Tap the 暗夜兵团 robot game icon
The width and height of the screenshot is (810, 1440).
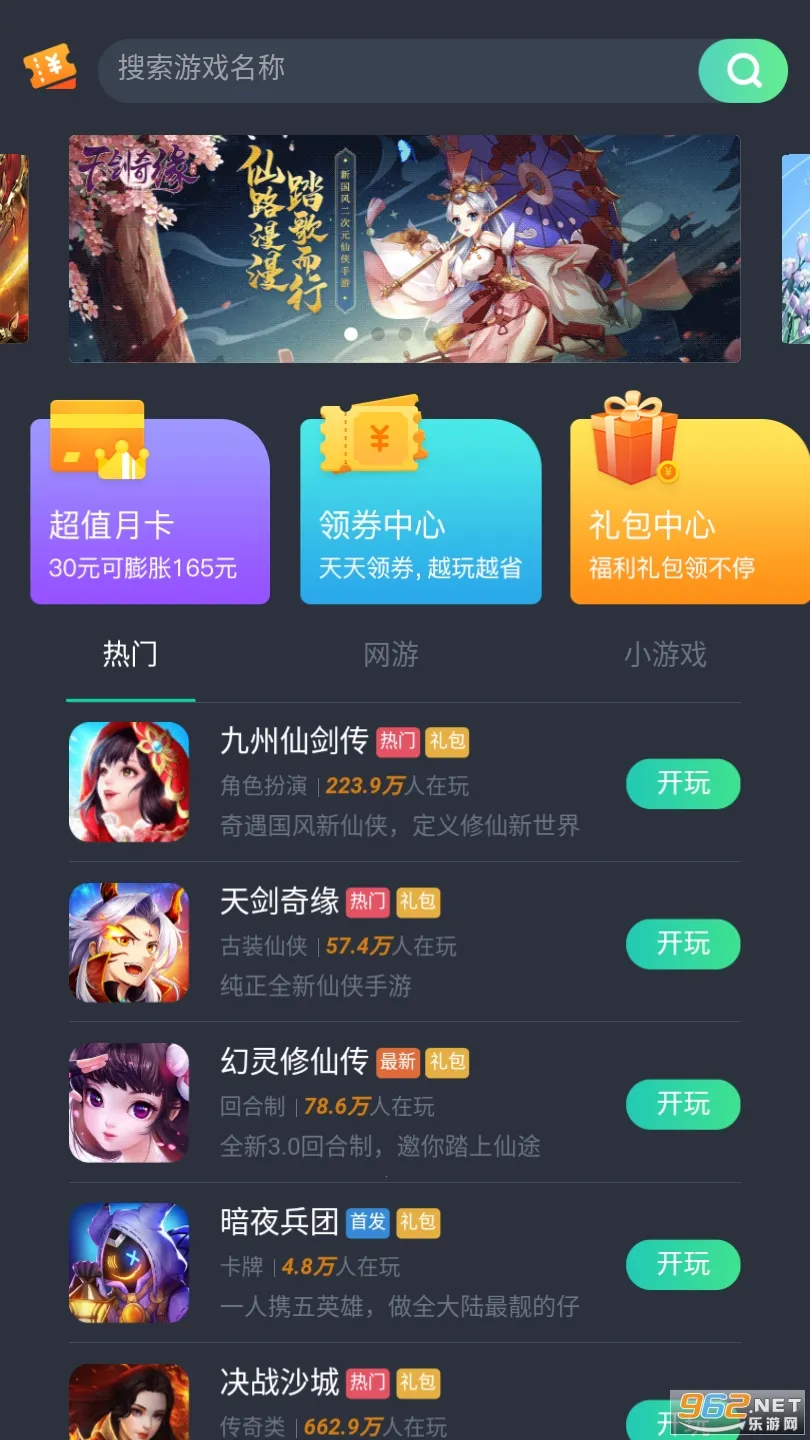[x=127, y=1263]
